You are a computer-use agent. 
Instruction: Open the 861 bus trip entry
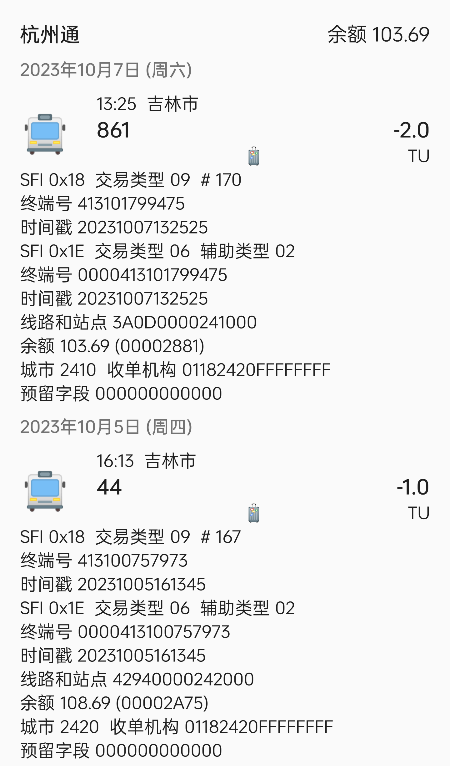tap(225, 131)
